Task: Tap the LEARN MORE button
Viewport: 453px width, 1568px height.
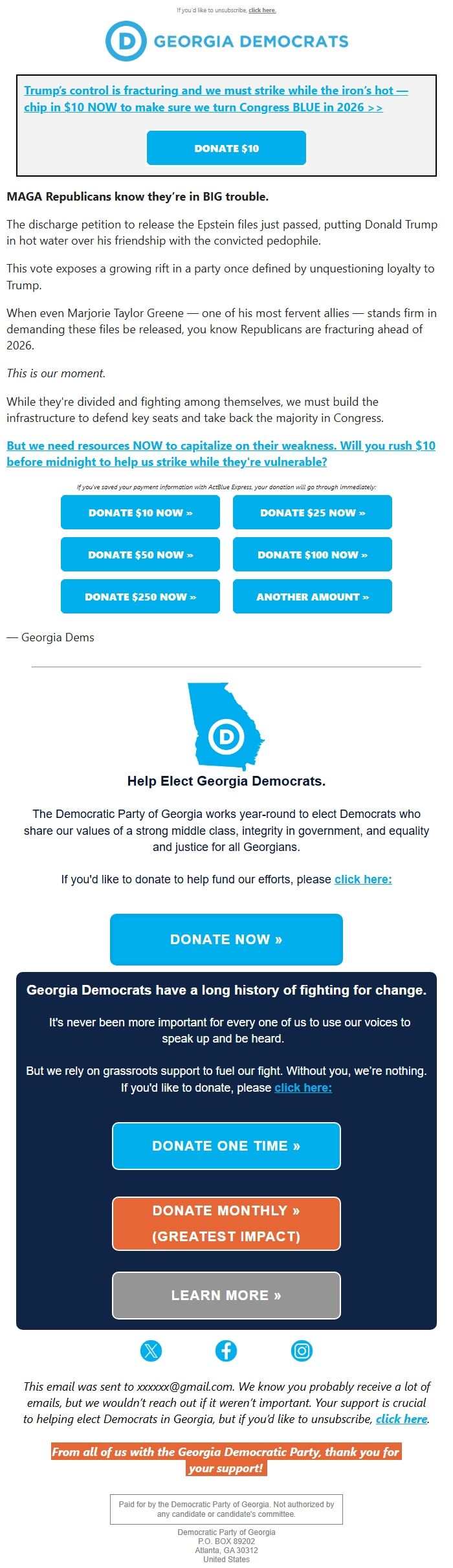Action: coord(226,1296)
